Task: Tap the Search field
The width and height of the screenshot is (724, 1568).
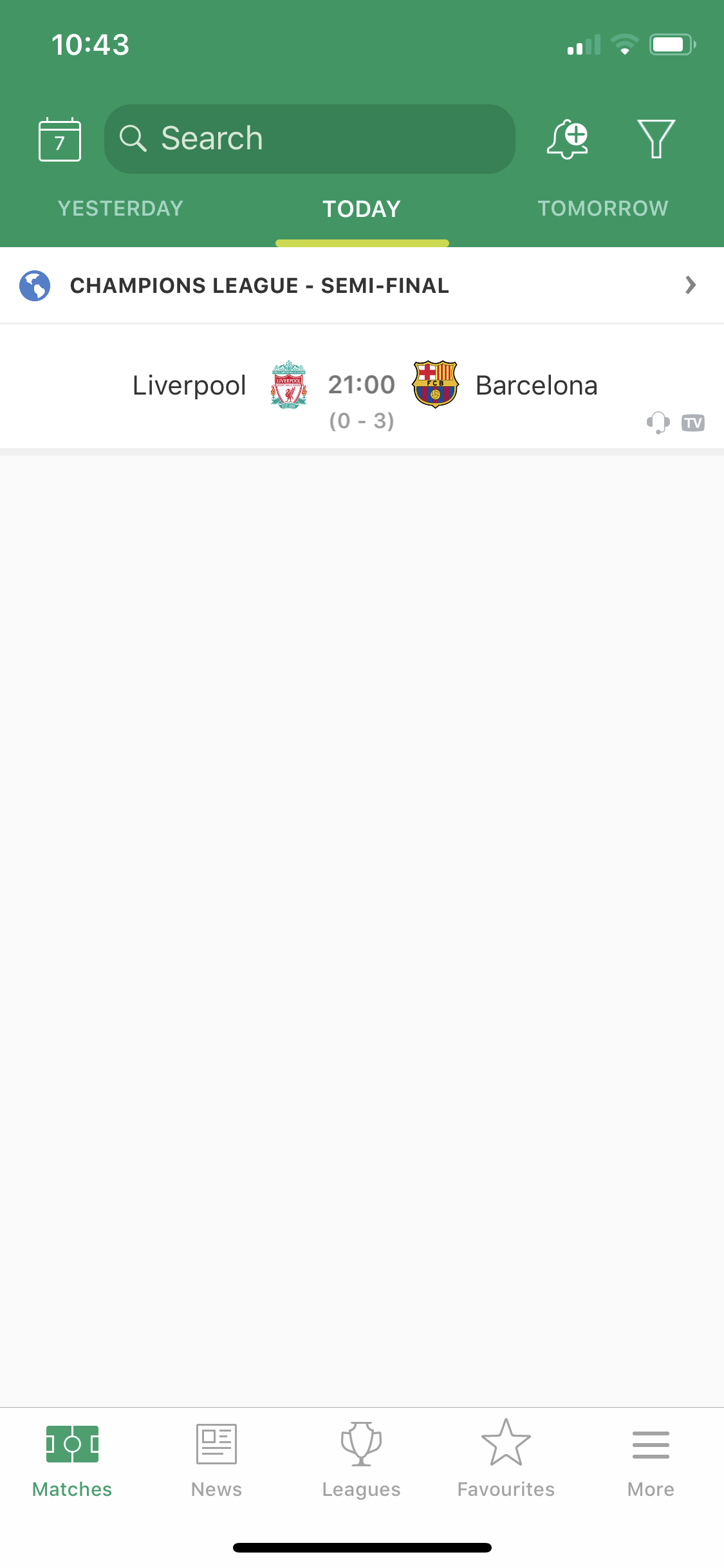Action: [x=310, y=139]
